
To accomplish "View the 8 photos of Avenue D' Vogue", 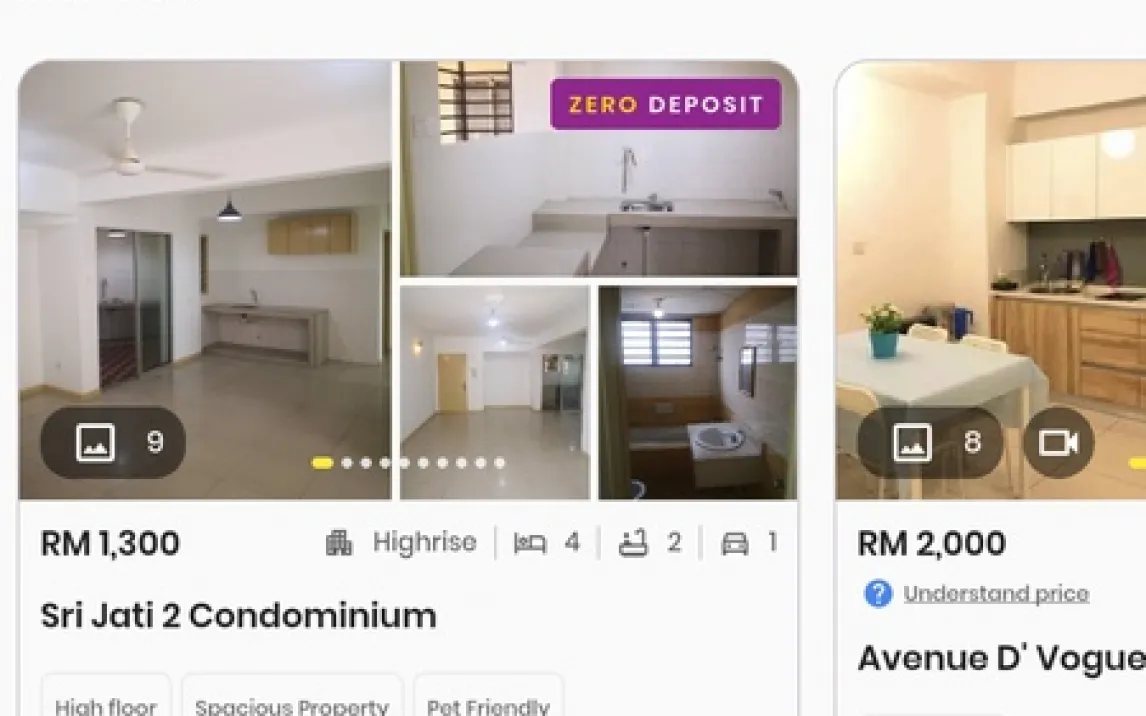I will click(x=930, y=442).
